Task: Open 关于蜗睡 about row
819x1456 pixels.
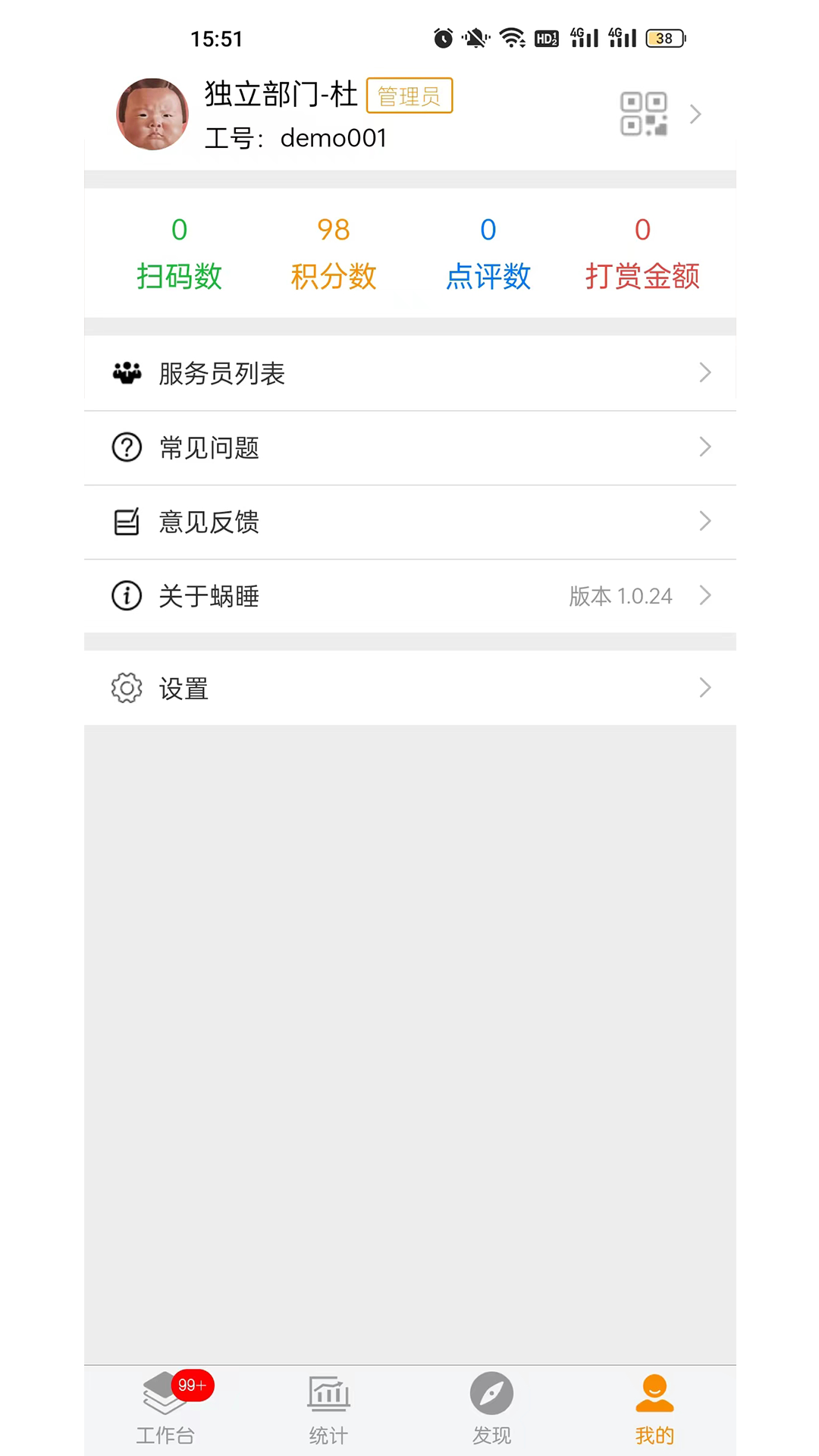Action: click(x=409, y=596)
